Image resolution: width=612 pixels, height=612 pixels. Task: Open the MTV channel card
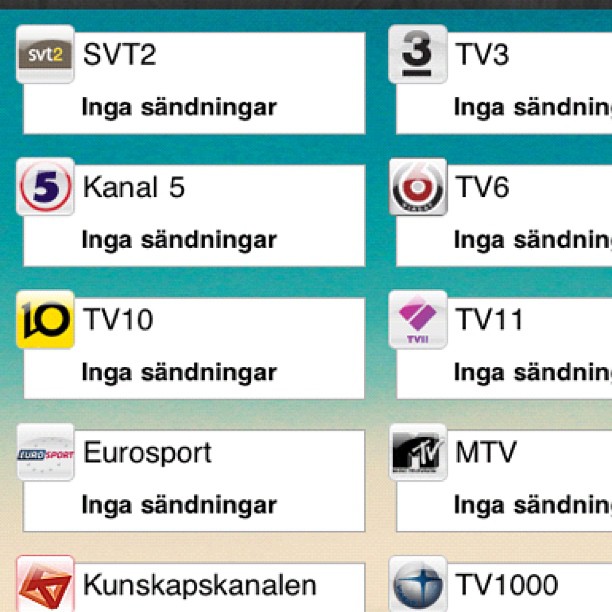click(x=504, y=481)
